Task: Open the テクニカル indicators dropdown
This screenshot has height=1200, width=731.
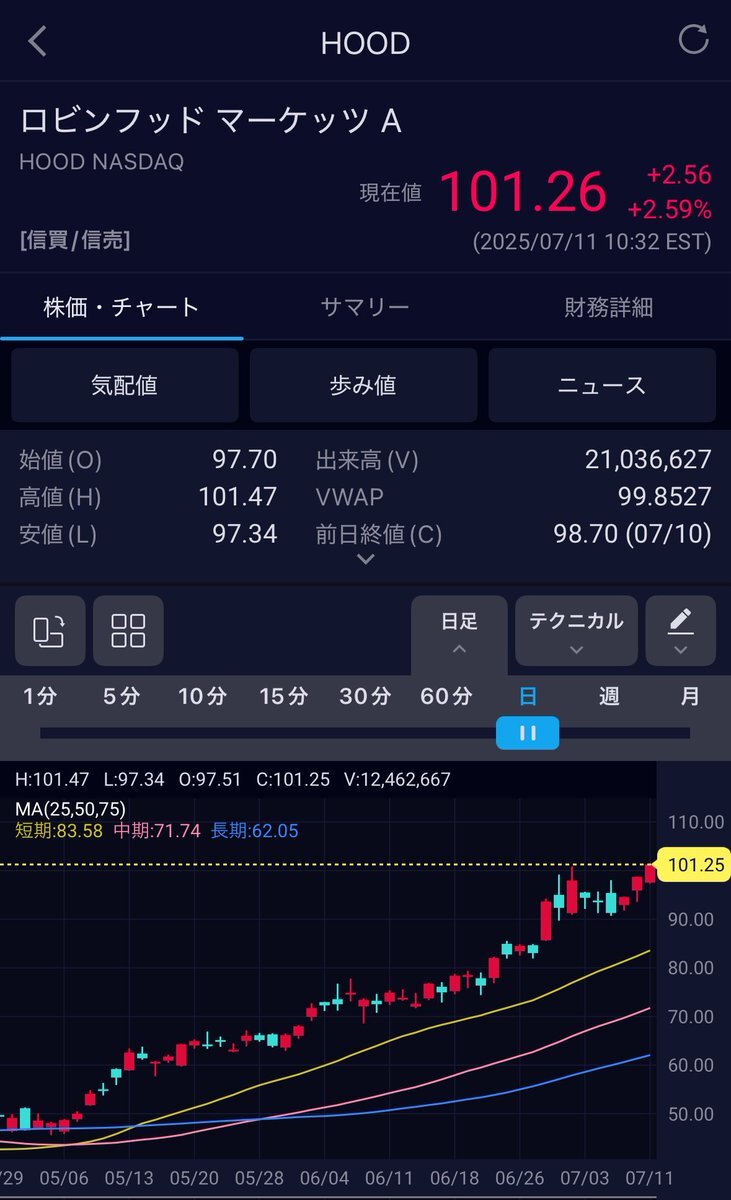Action: 576,631
